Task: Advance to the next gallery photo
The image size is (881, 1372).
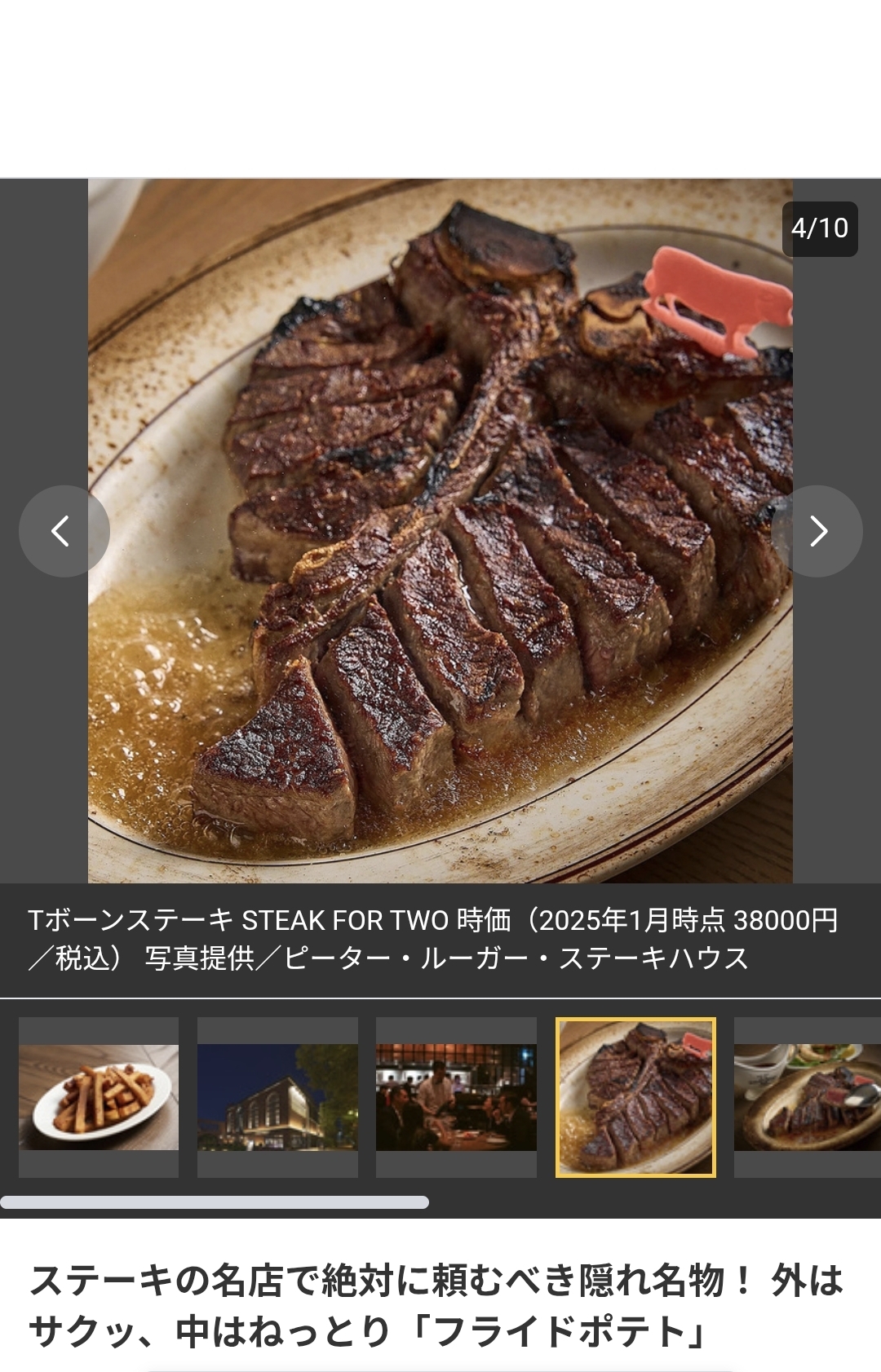Action: 818,531
